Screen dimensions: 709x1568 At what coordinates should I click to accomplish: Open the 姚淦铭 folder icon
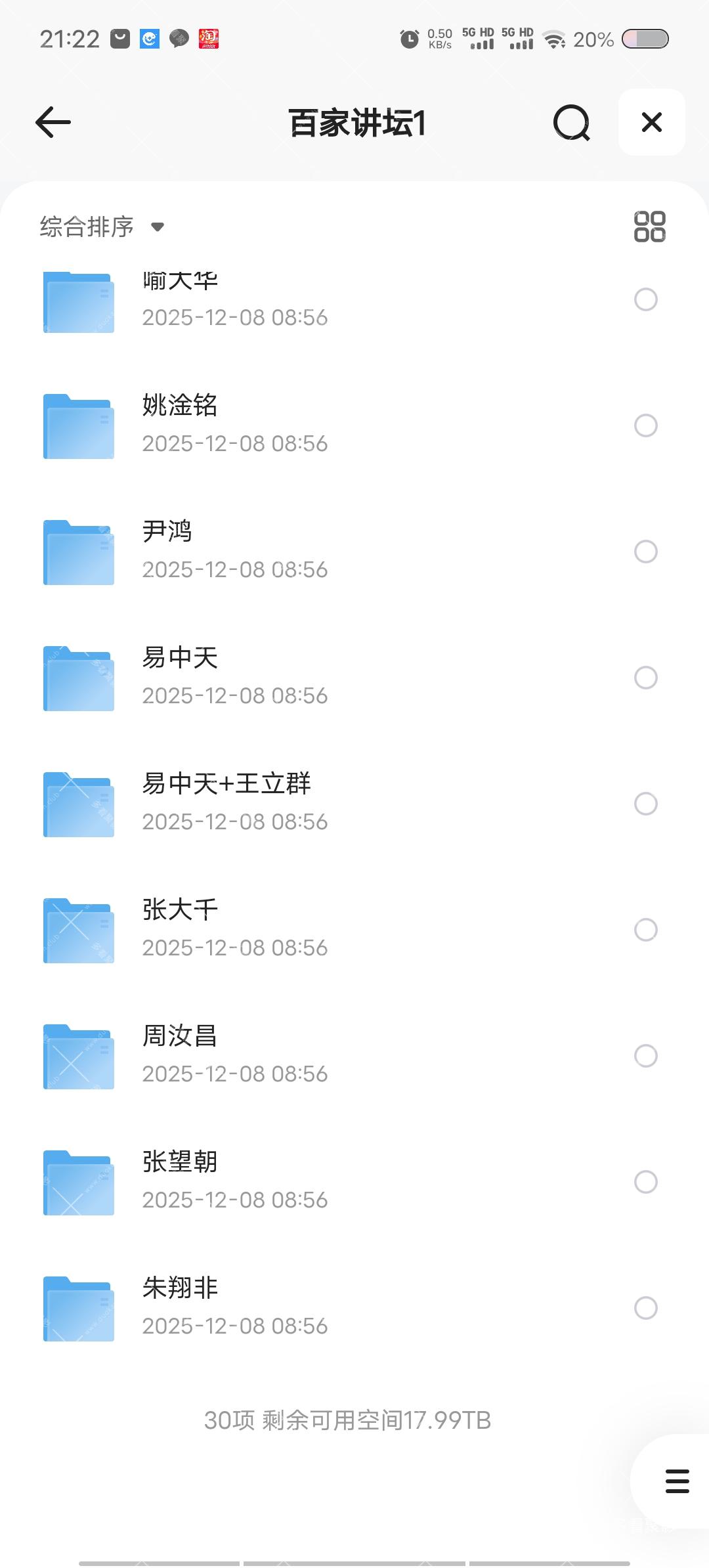click(77, 425)
